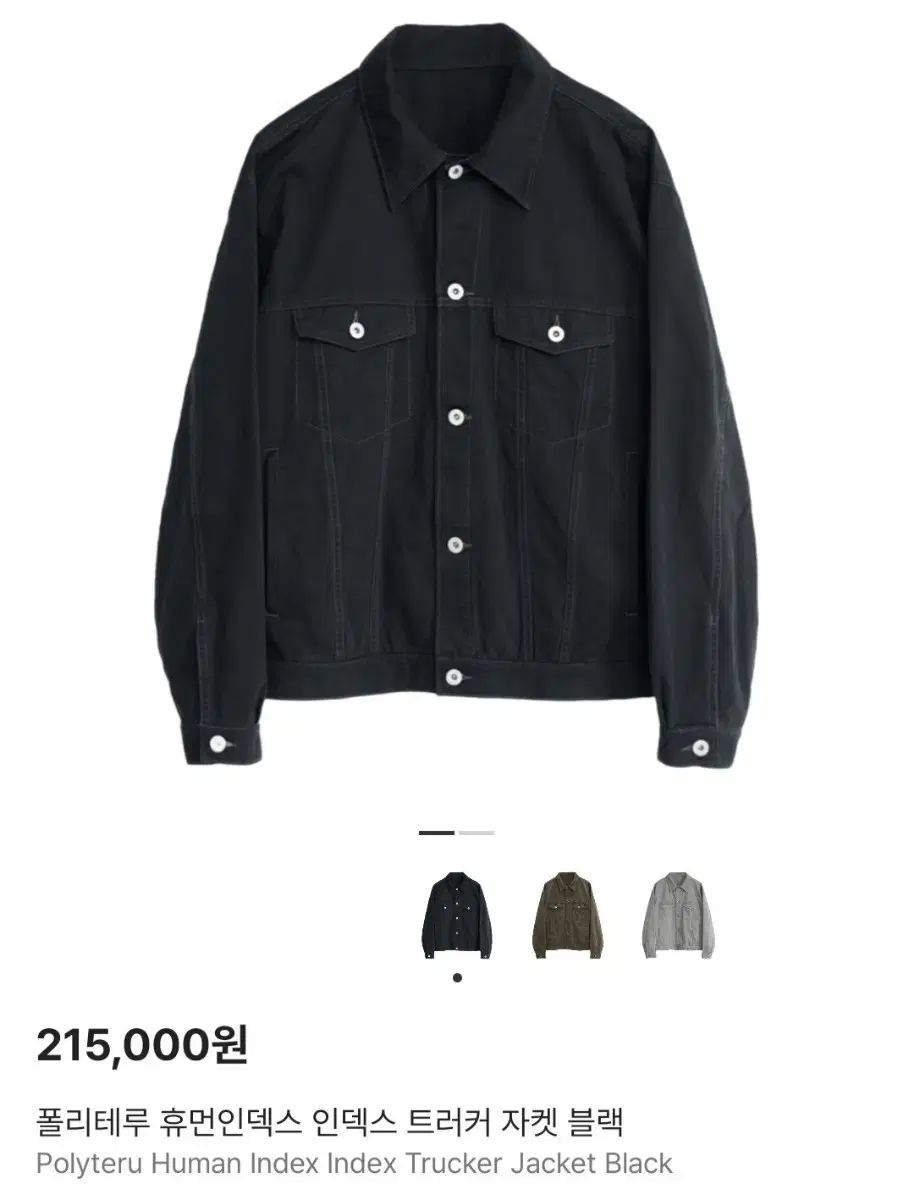Viewport: 914px width, 1200px height.
Task: Open the main black trucker jacket photo
Action: pyautogui.click(x=457, y=400)
